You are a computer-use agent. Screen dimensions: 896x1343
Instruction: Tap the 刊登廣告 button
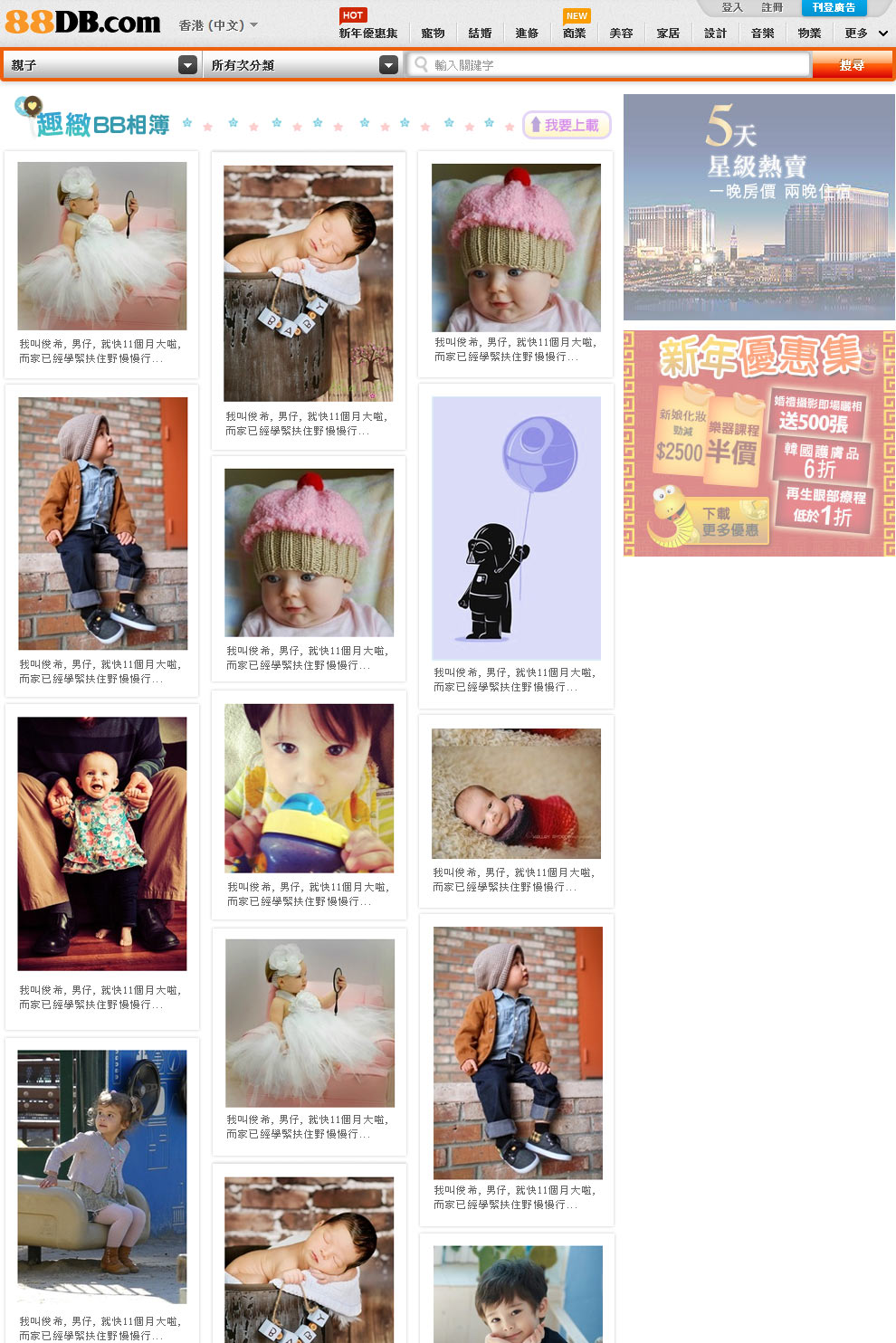coord(834,7)
